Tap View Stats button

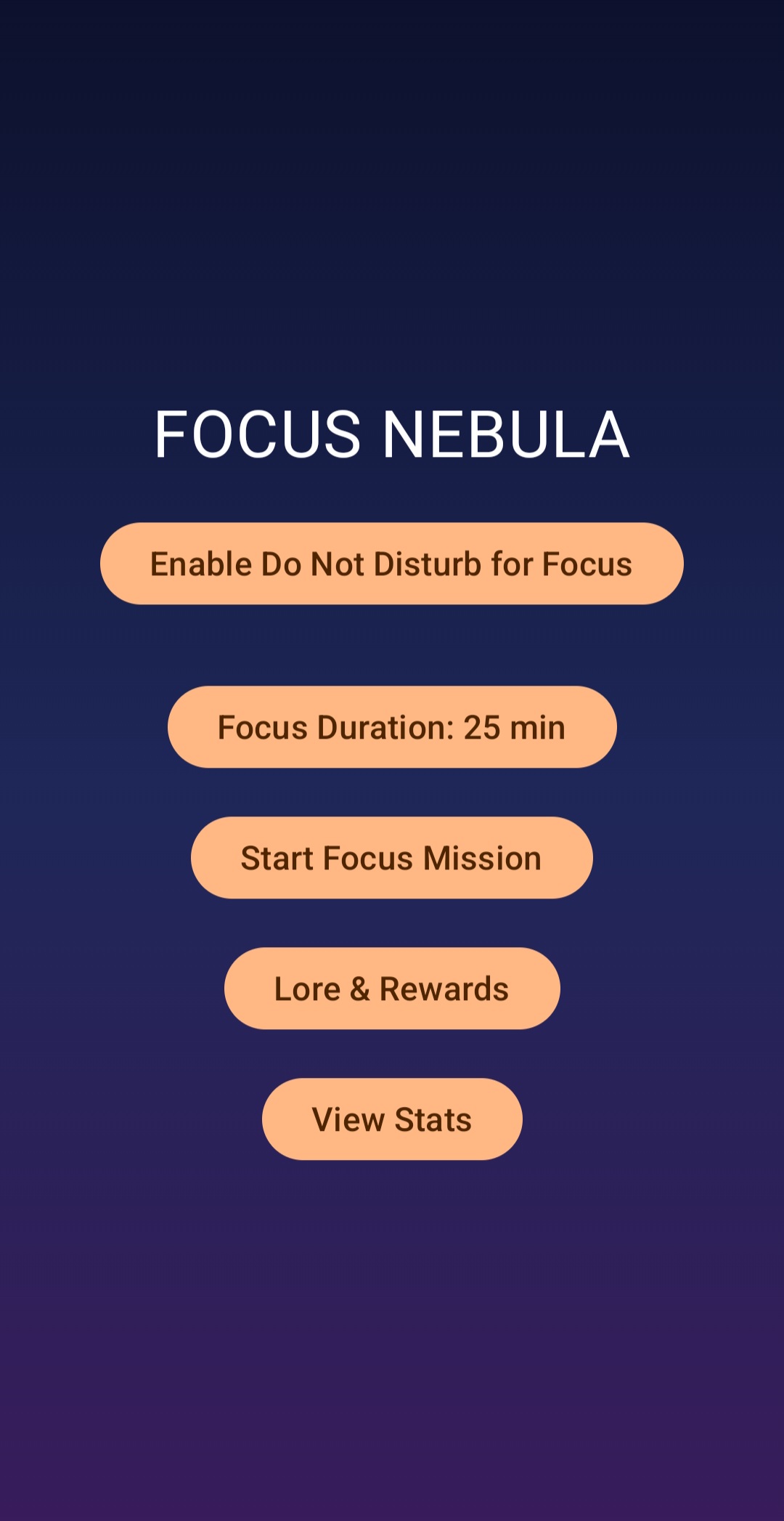391,1119
